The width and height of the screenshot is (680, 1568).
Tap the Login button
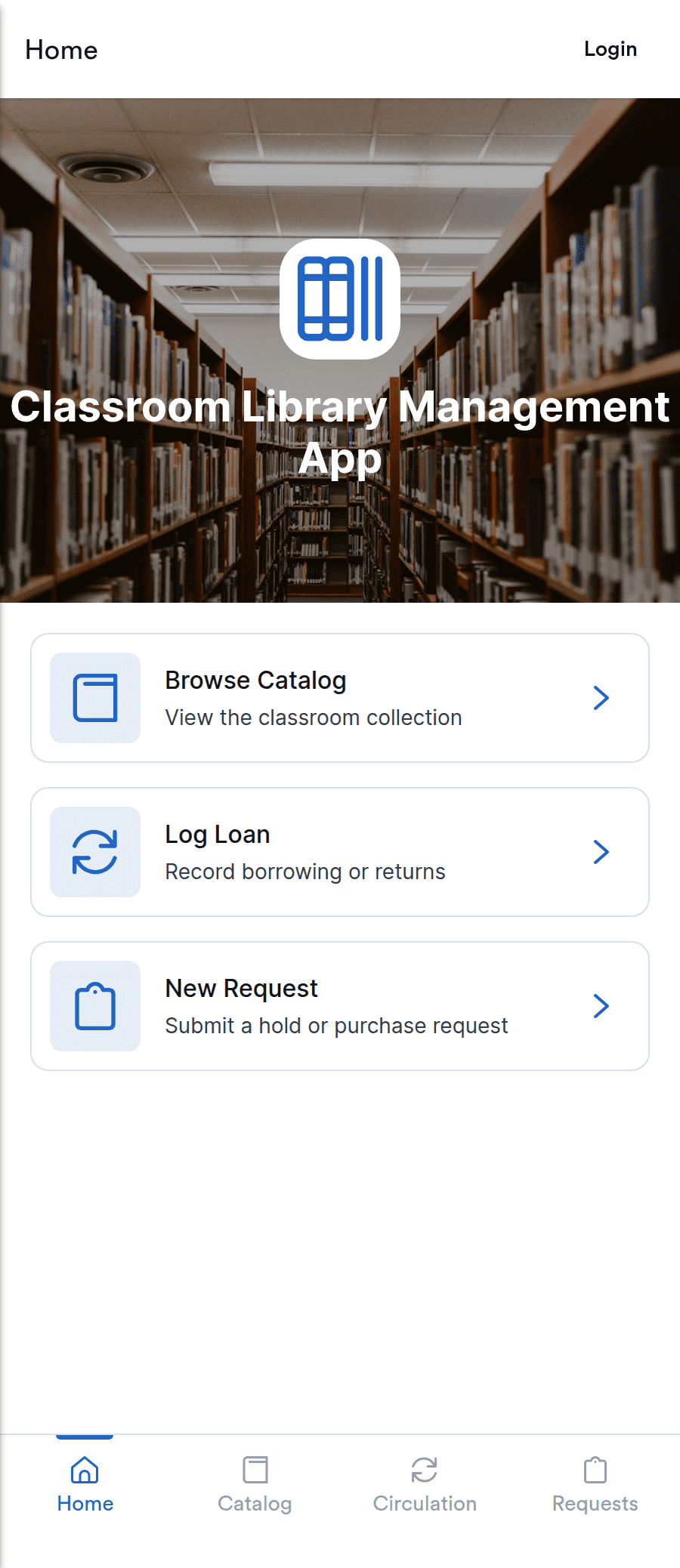[x=610, y=49]
